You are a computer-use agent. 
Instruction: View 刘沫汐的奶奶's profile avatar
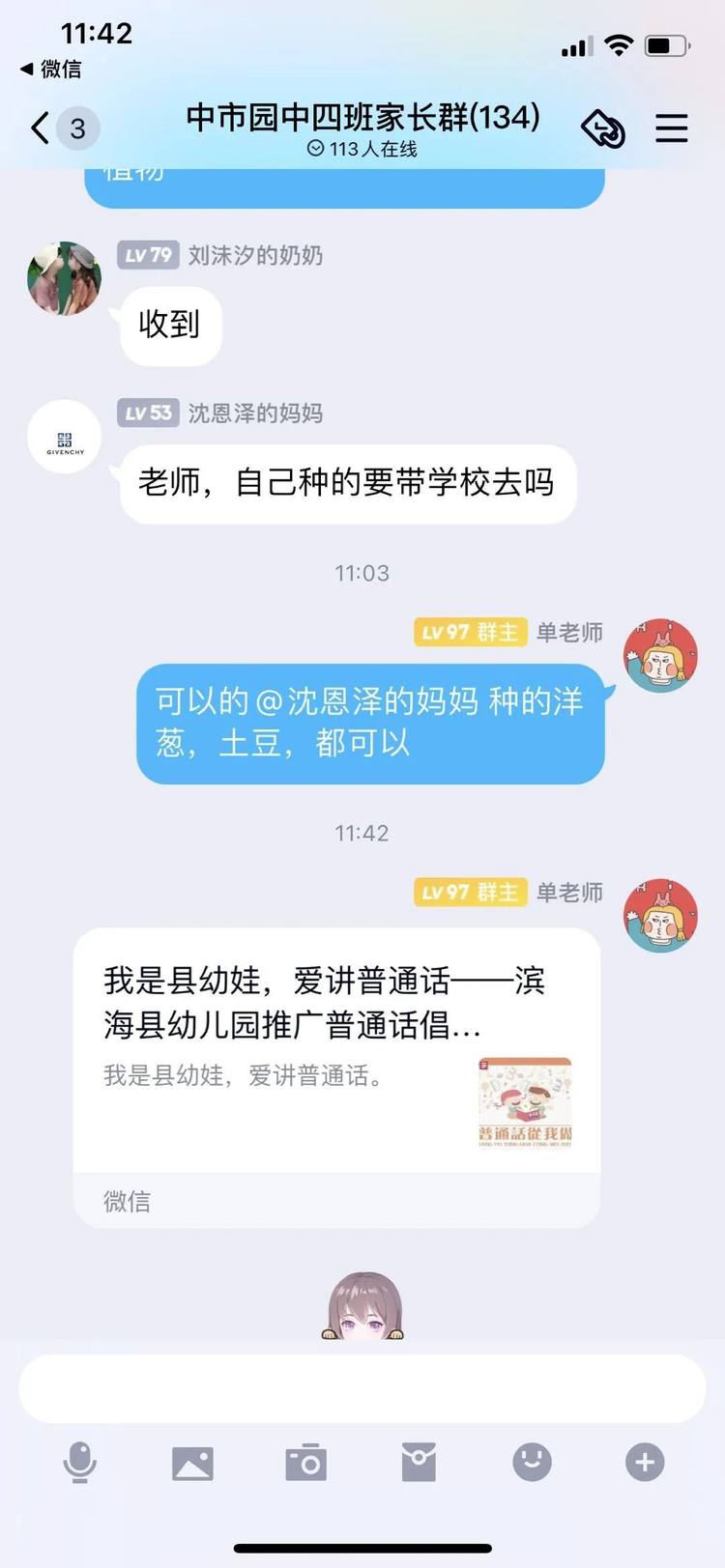[65, 278]
